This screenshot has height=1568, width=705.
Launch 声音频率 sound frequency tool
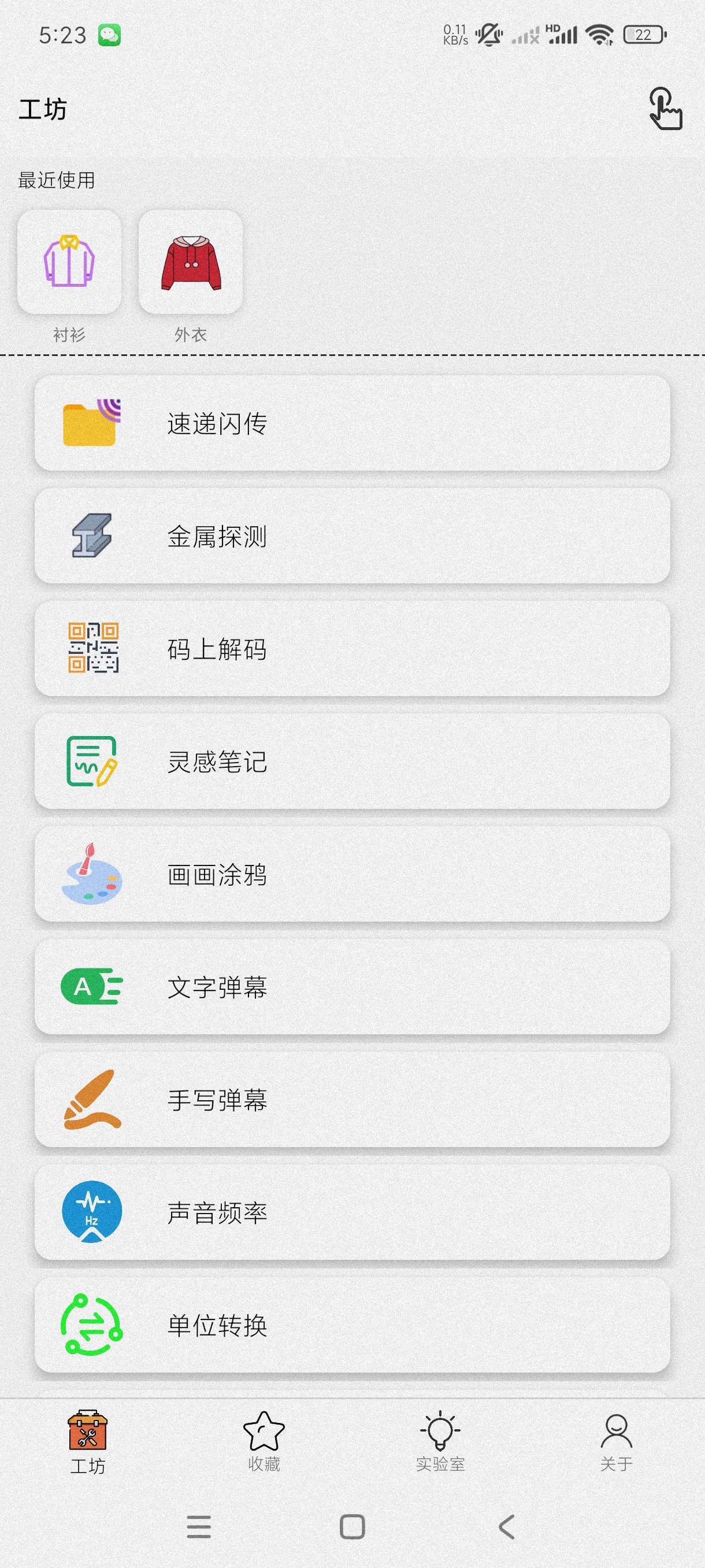click(x=352, y=1212)
